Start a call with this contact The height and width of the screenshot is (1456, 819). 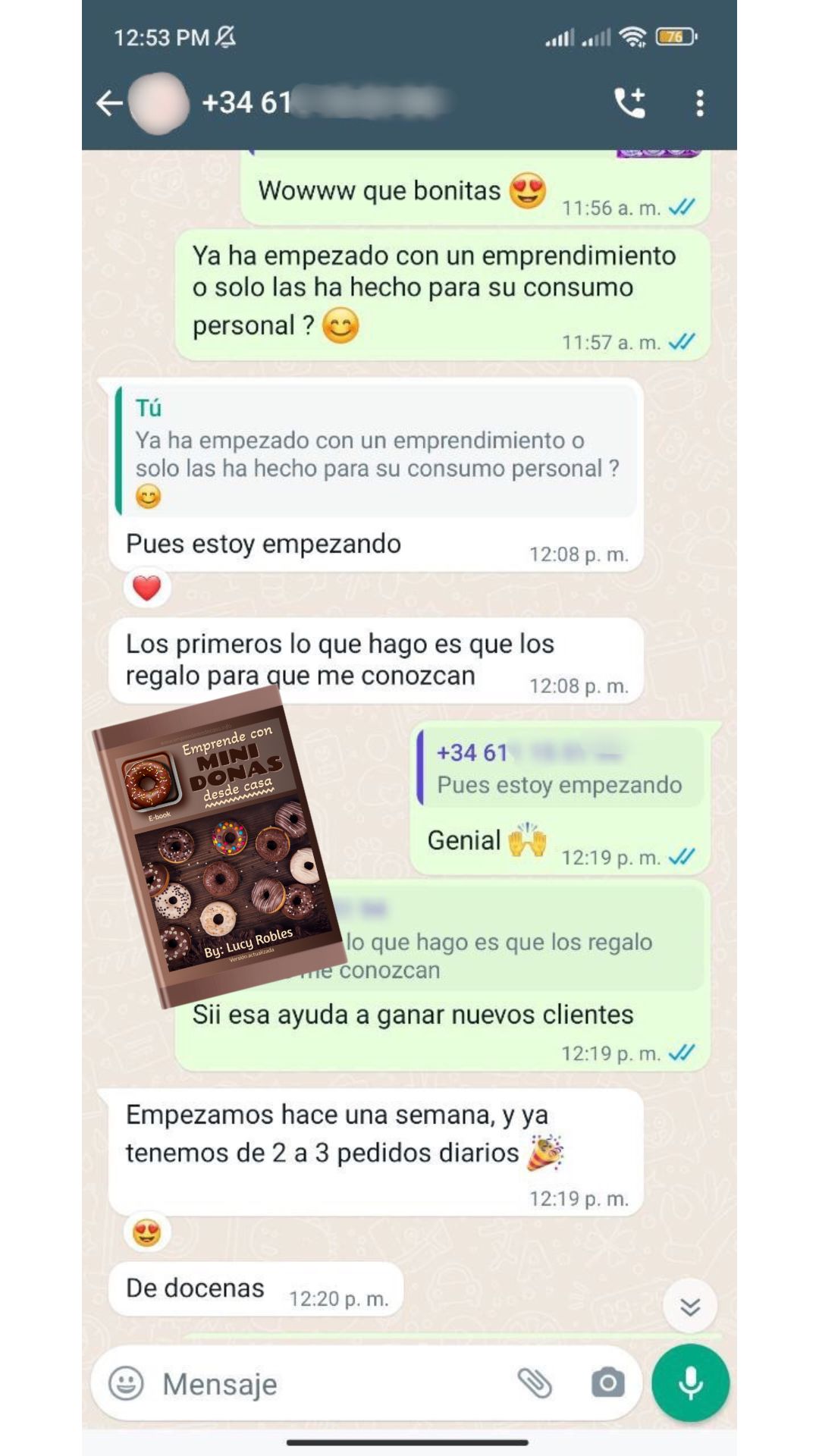point(629,103)
